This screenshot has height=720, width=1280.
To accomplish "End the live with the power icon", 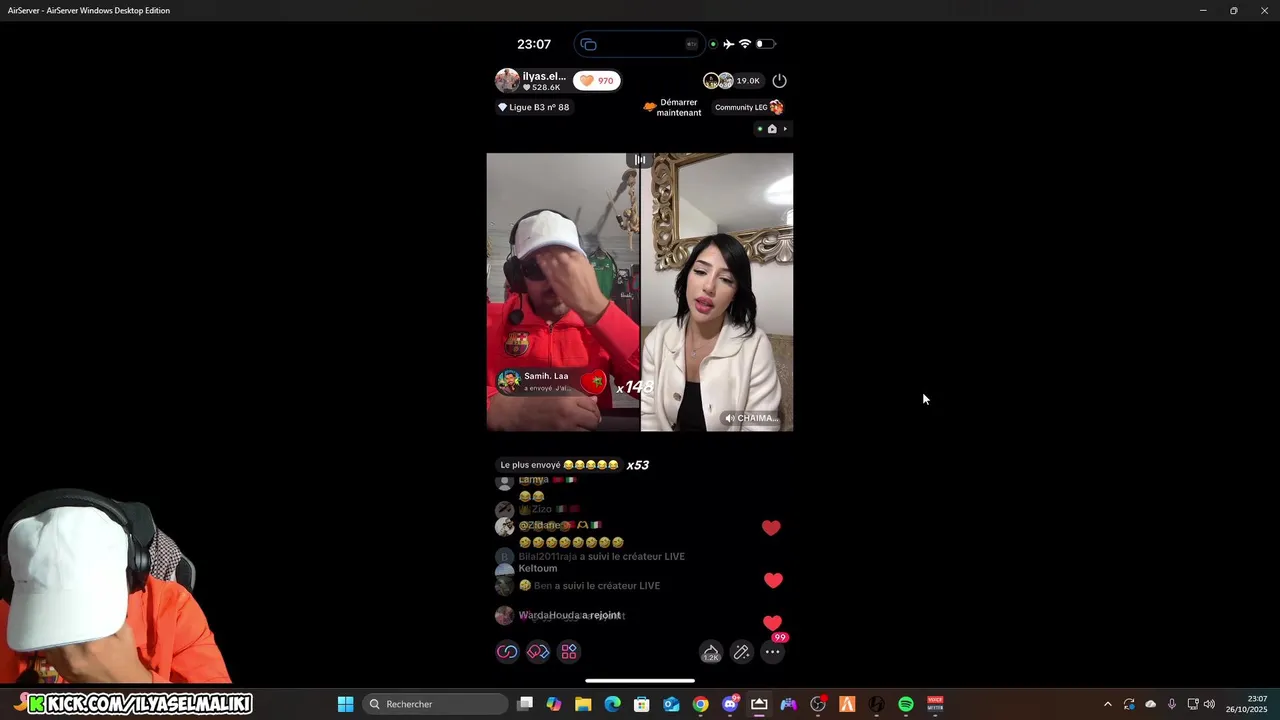I will click(780, 81).
